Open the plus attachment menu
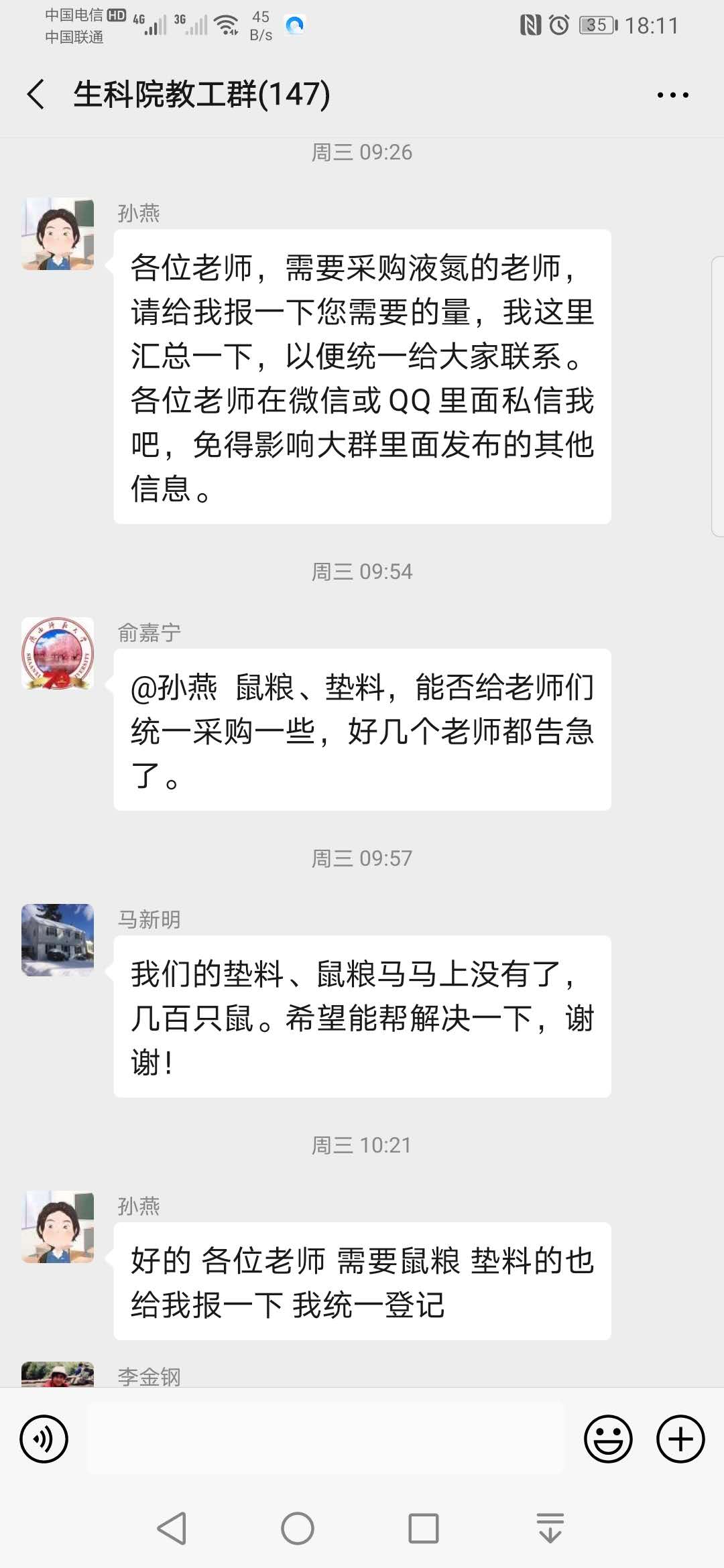Viewport: 724px width, 1568px height. [x=680, y=1439]
